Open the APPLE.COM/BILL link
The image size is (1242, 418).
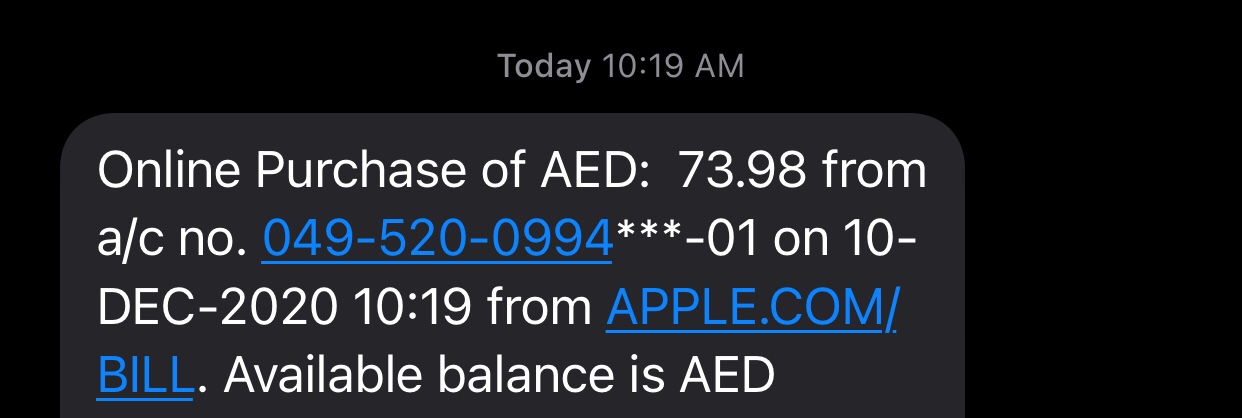tap(751, 309)
